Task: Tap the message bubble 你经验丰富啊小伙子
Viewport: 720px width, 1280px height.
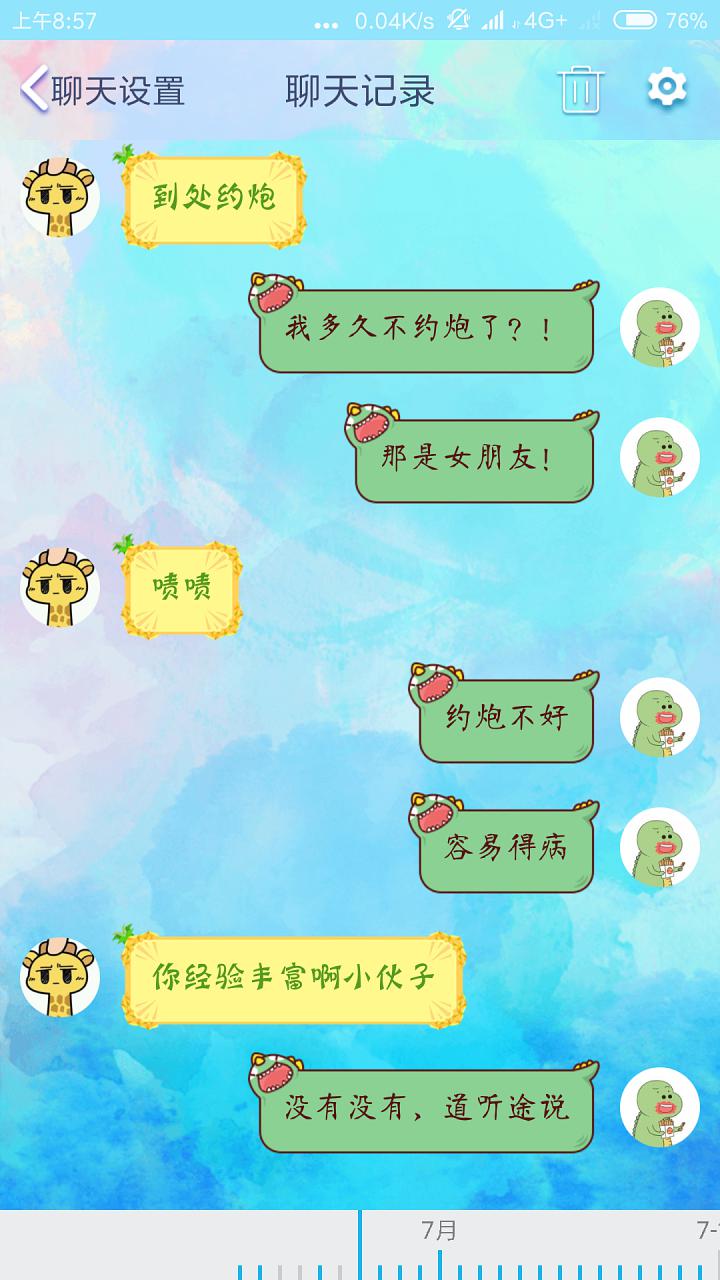Action: (x=294, y=979)
